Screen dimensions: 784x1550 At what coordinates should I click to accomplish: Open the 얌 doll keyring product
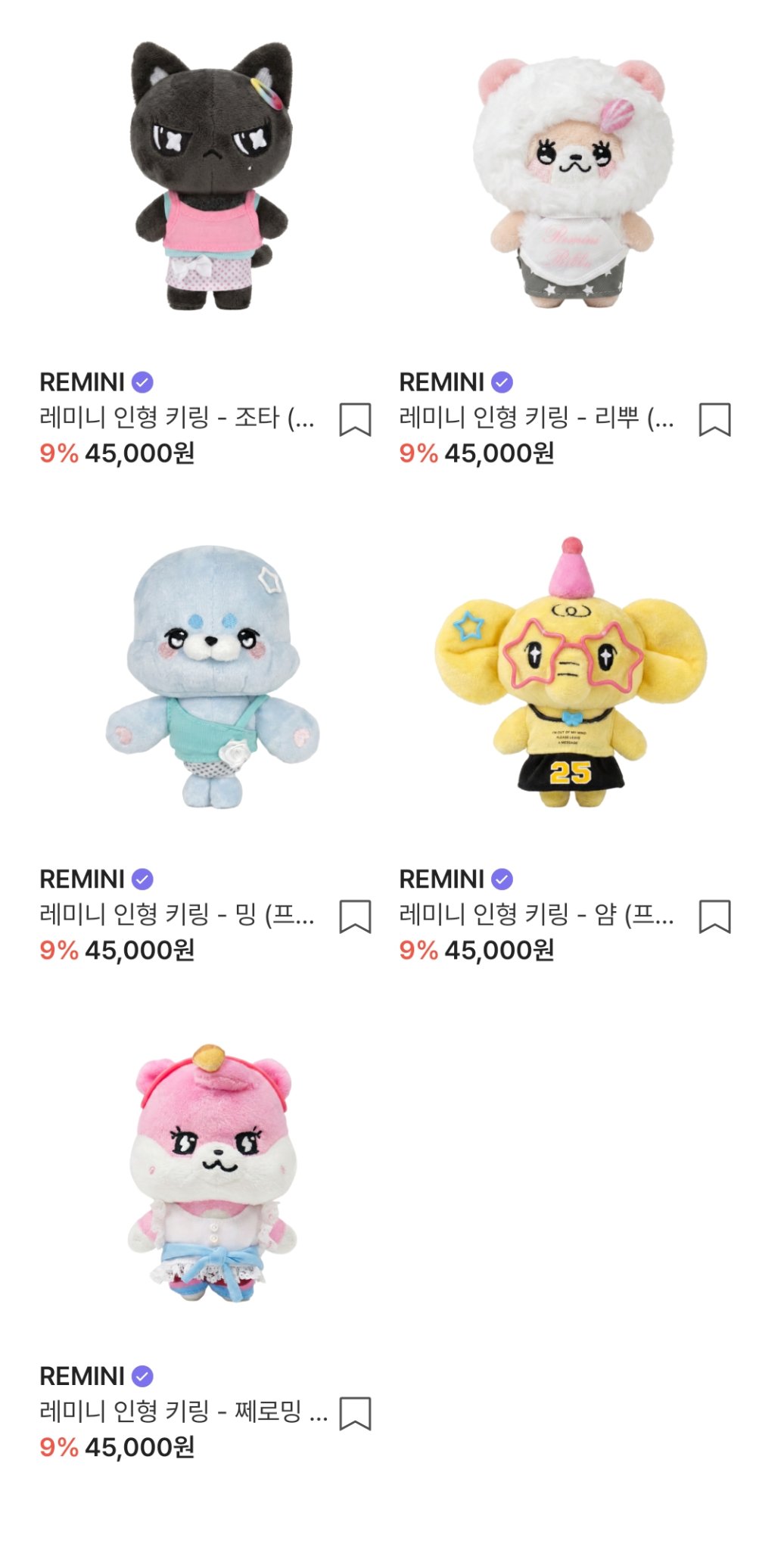[537, 914]
